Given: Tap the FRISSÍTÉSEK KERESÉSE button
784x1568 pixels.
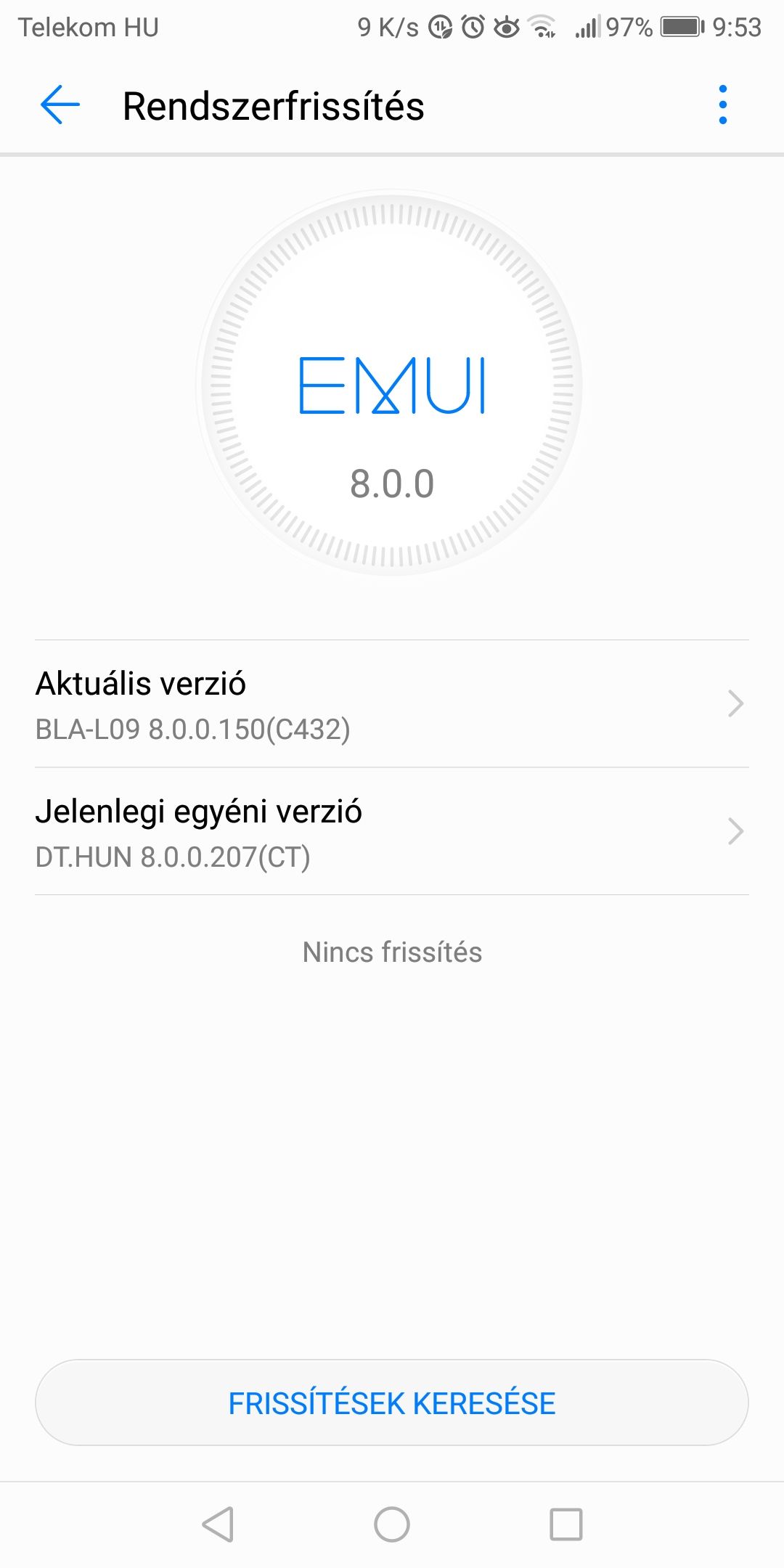Looking at the screenshot, I should pos(392,1403).
